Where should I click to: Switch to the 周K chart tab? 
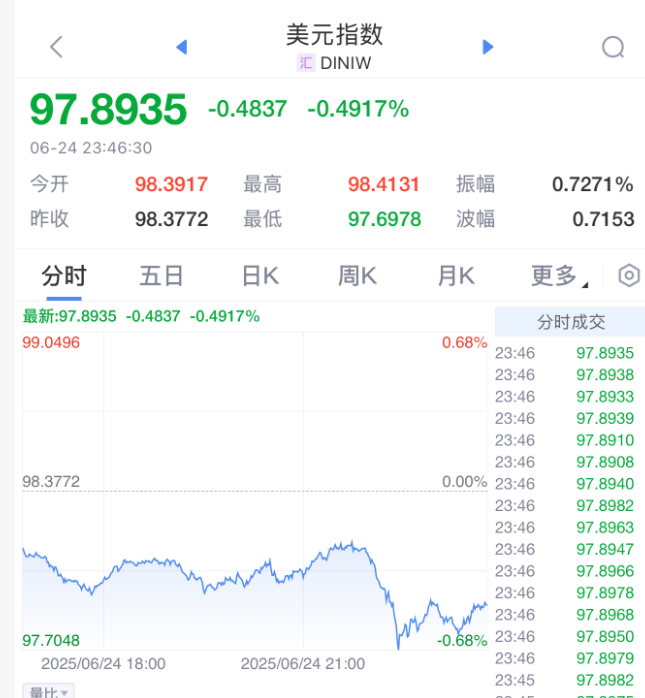coord(357,276)
